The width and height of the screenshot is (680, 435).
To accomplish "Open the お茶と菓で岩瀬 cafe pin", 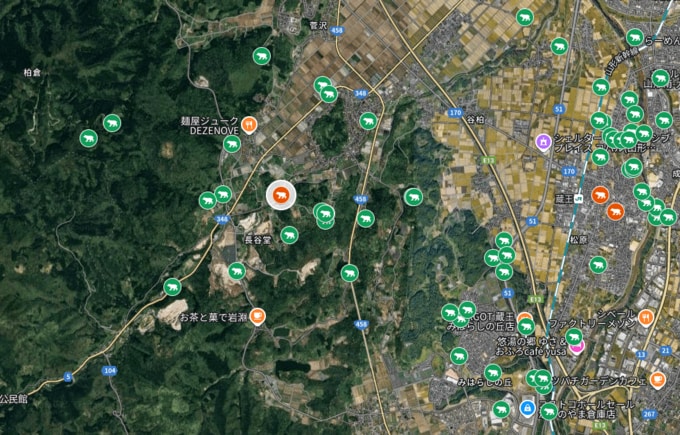I will [x=257, y=317].
